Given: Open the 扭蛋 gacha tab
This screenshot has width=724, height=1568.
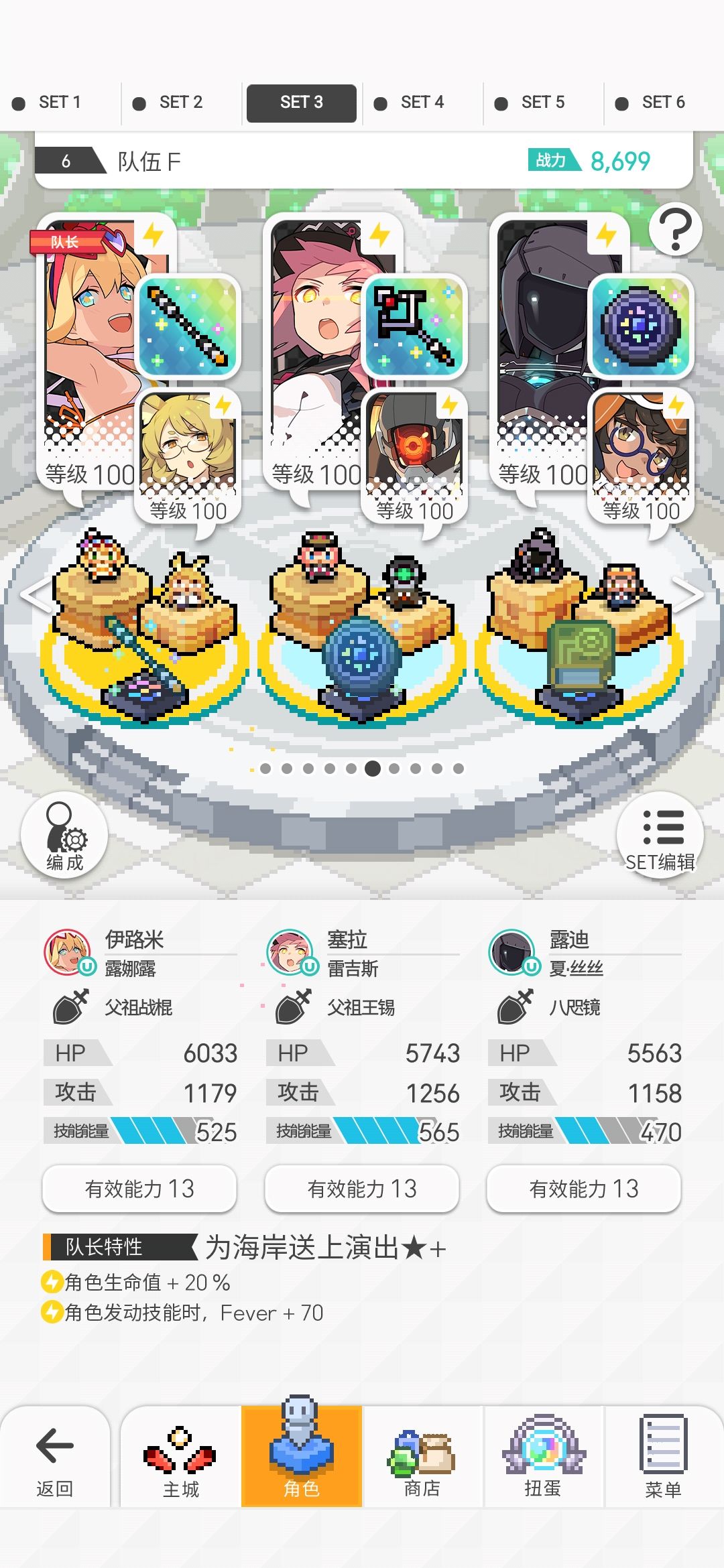Looking at the screenshot, I should pos(543,1457).
